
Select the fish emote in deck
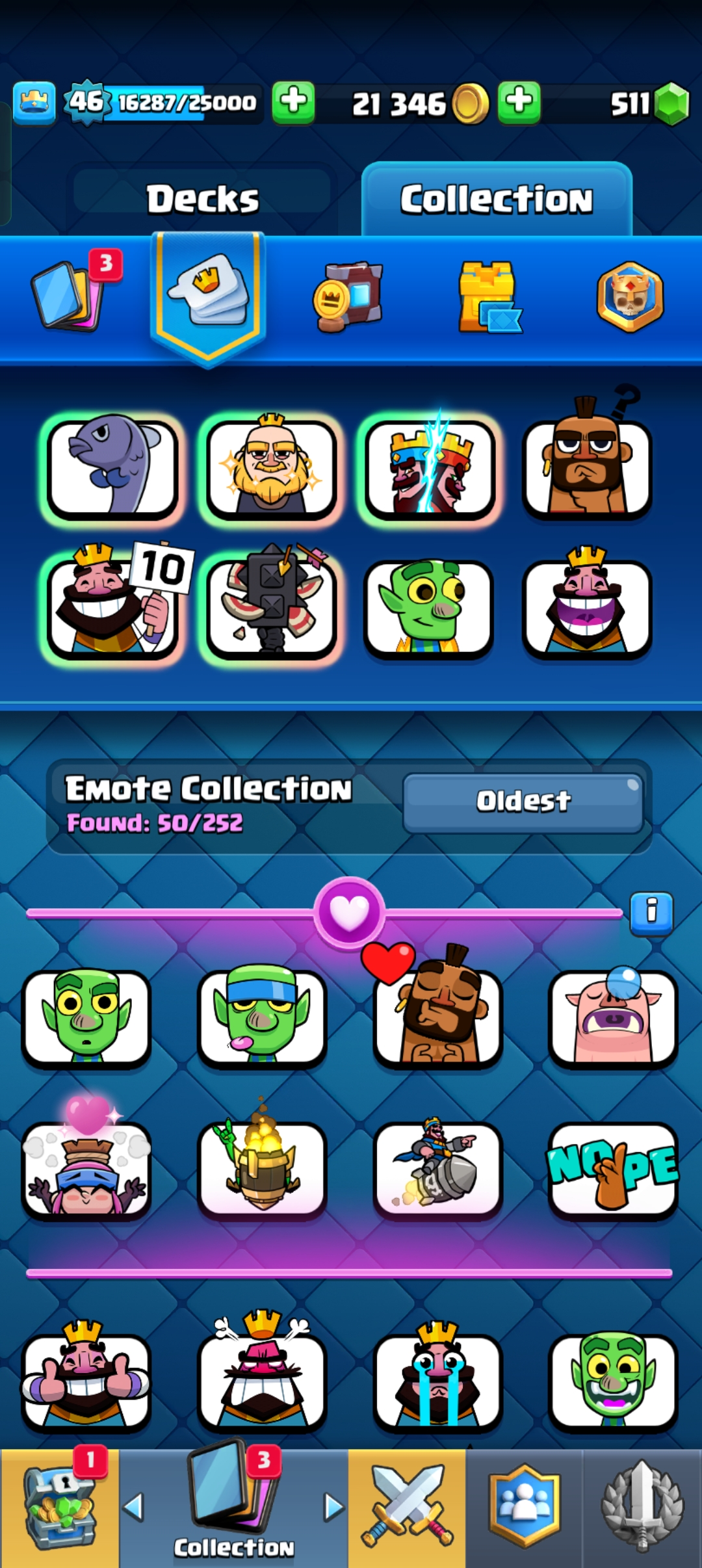pos(112,467)
